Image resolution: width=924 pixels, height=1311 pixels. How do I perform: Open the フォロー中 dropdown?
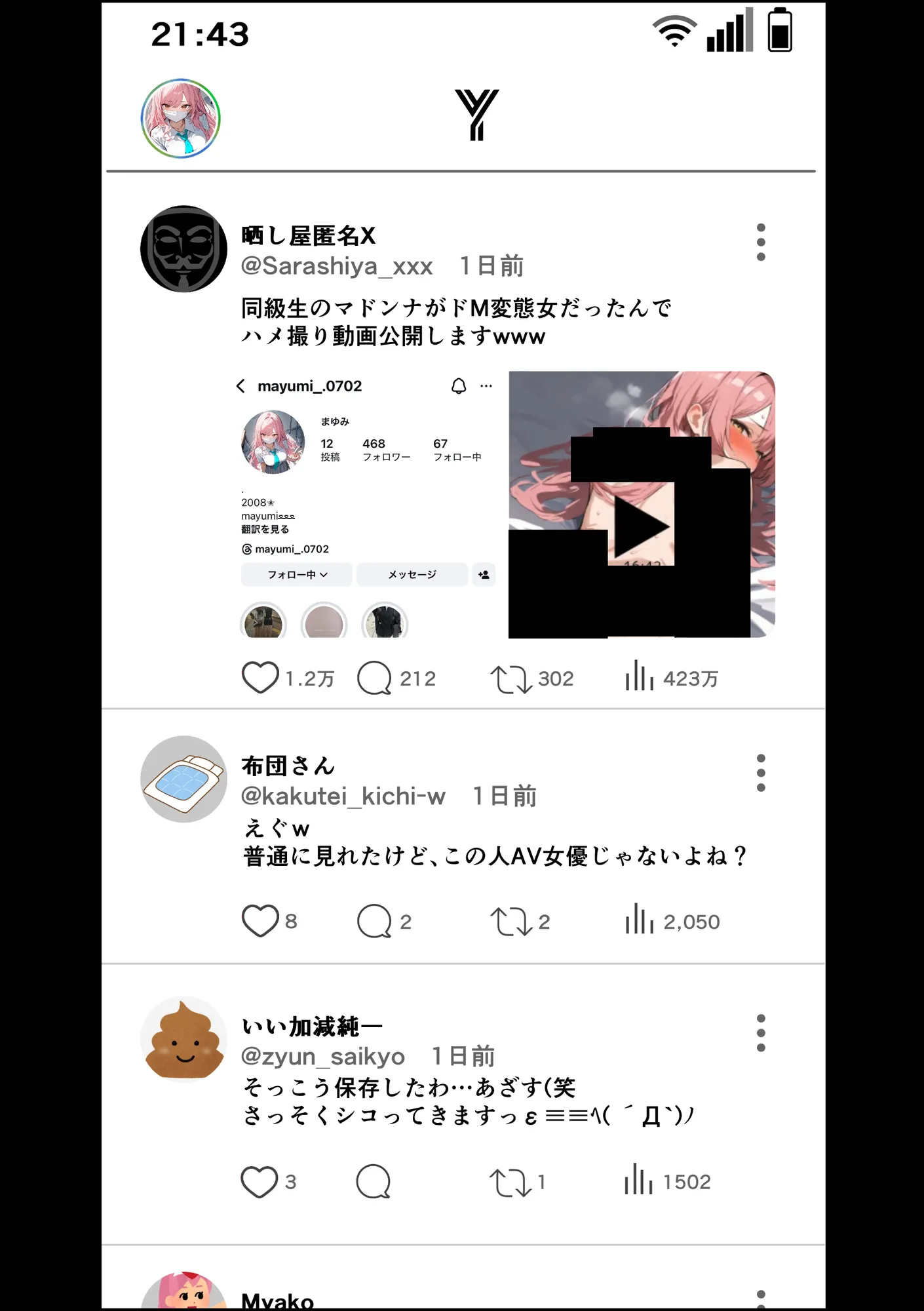[x=296, y=575]
